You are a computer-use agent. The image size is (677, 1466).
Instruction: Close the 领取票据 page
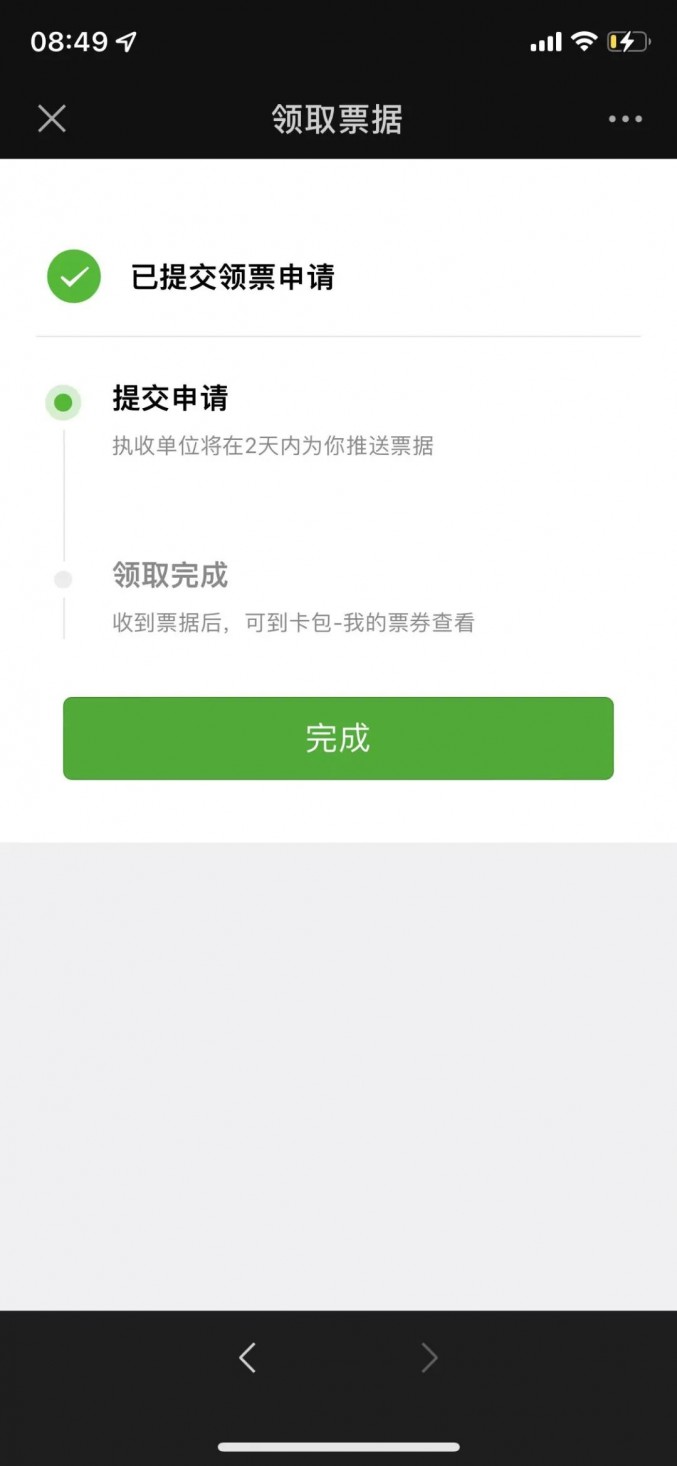point(52,119)
